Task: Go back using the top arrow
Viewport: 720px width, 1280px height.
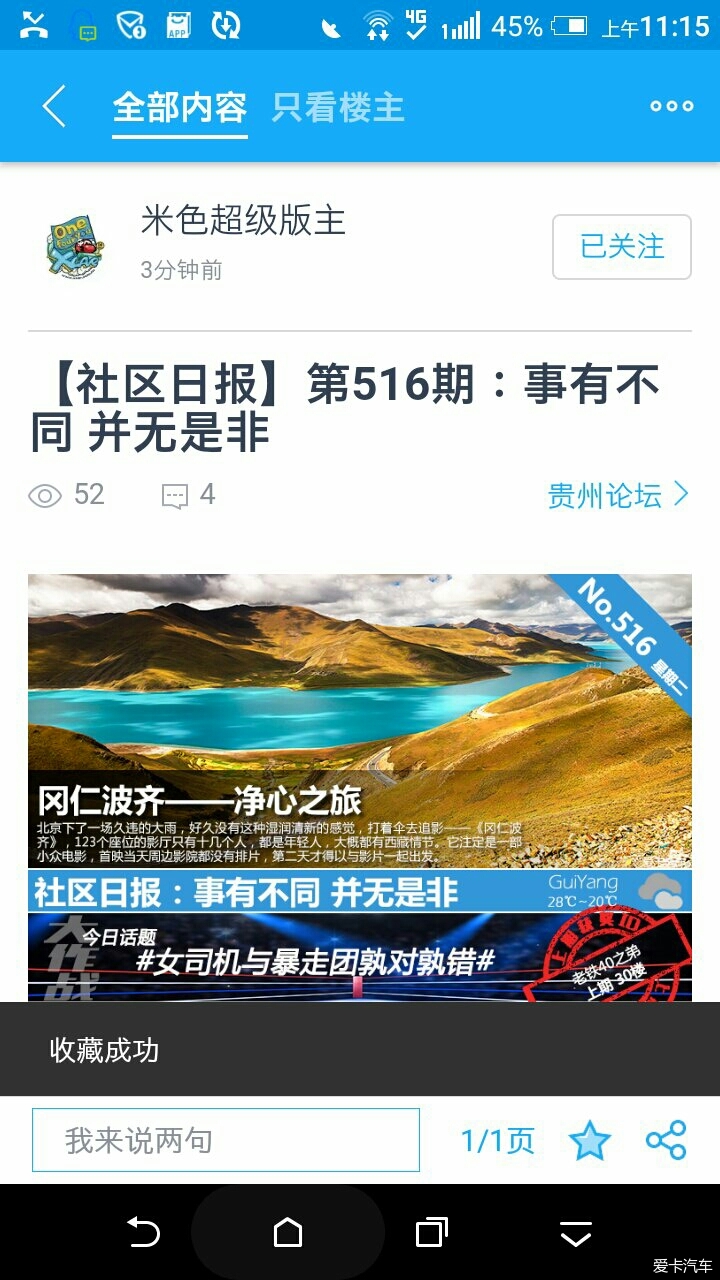Action: [54, 106]
